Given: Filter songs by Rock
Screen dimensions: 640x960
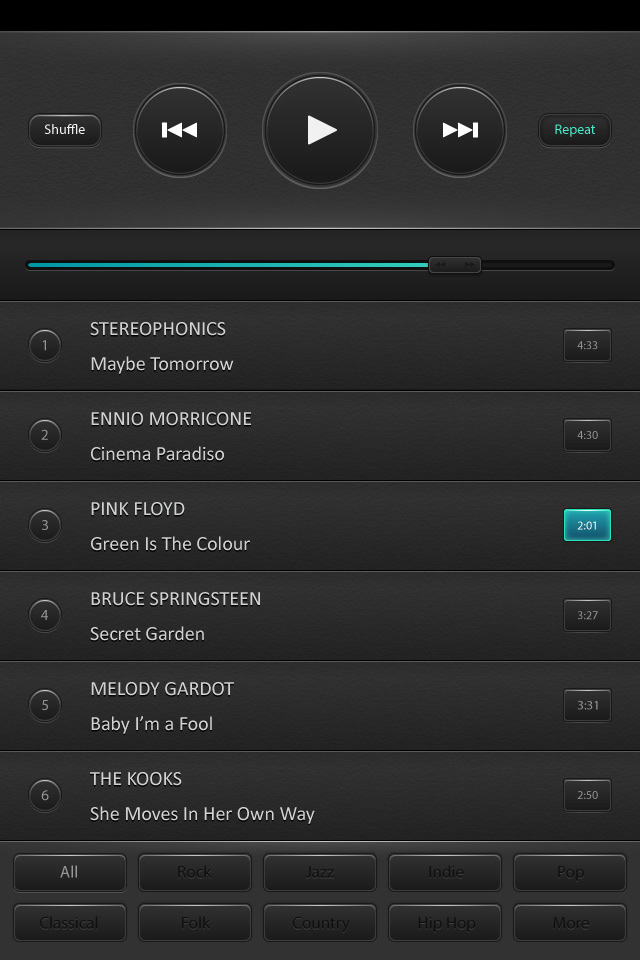Looking at the screenshot, I should point(195,872).
